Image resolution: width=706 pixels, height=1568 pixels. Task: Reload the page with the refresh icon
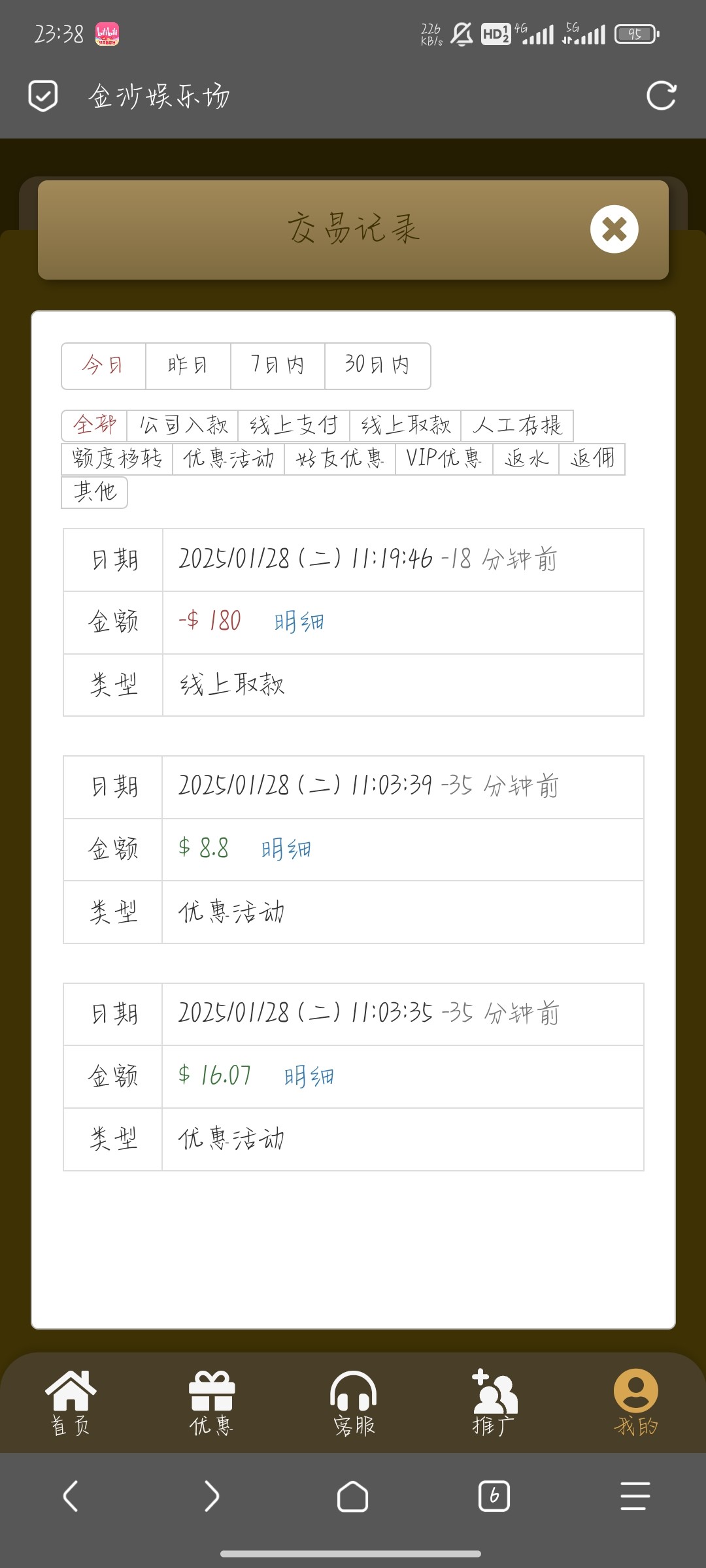pos(661,96)
